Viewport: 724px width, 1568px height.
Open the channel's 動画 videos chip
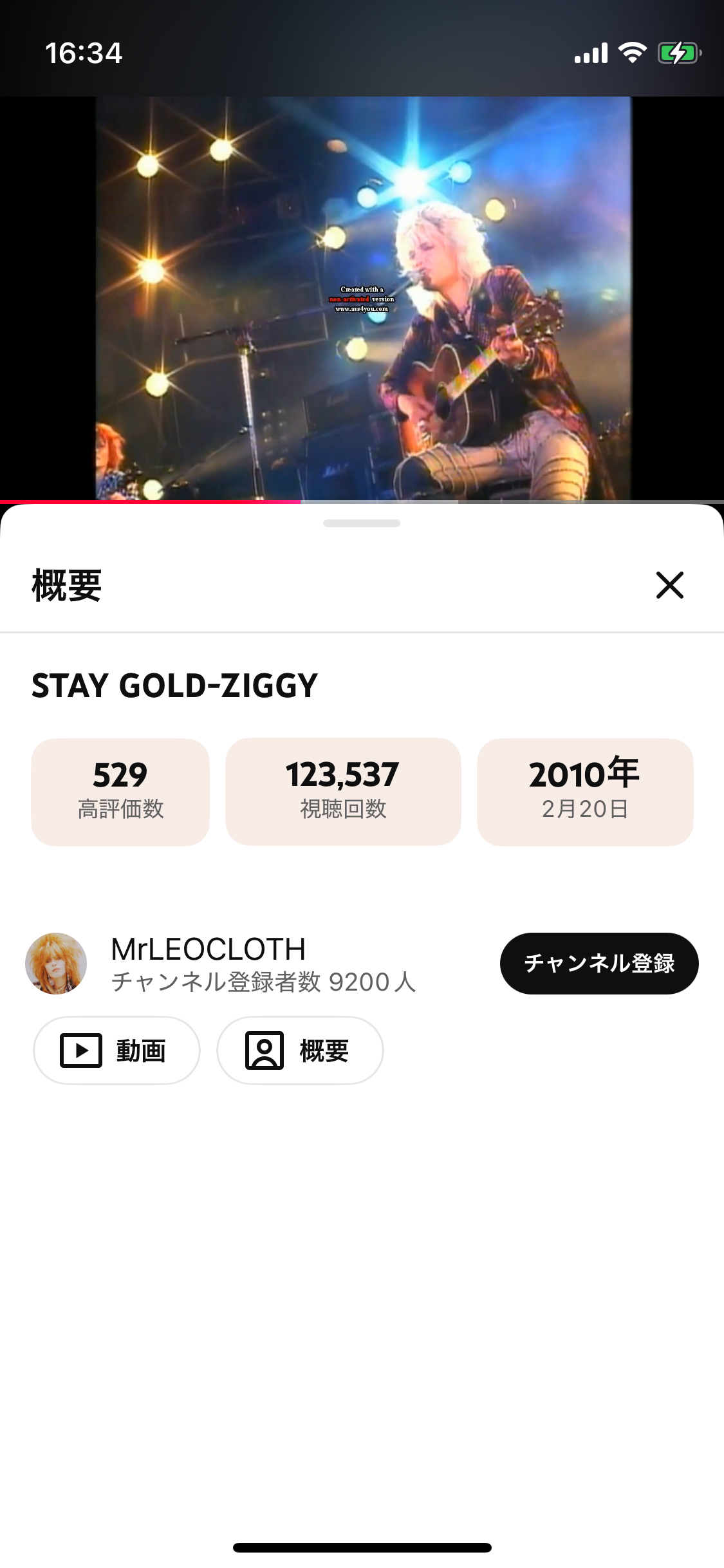click(x=116, y=1050)
